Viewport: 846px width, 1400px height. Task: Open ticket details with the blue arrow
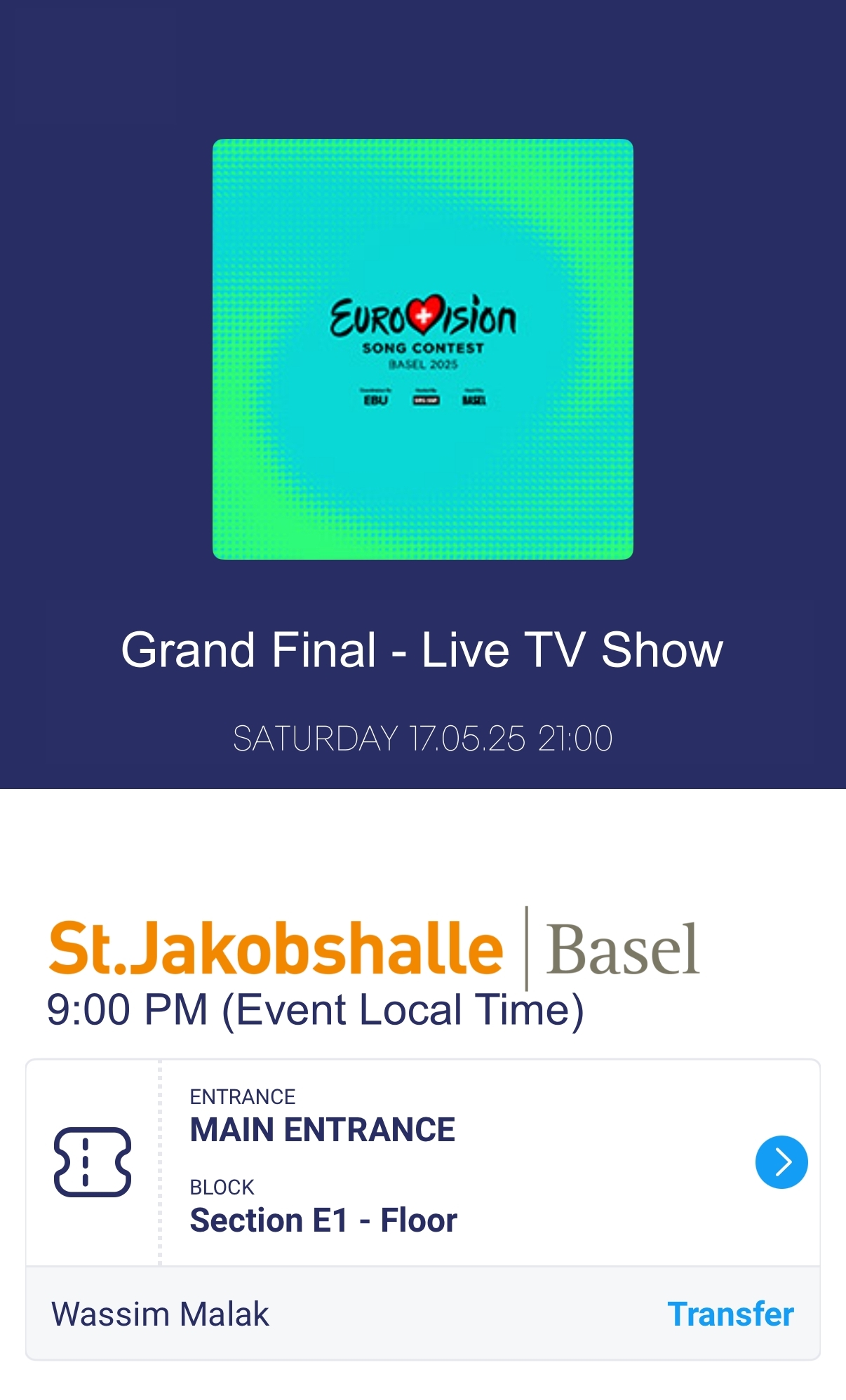[x=781, y=1162]
